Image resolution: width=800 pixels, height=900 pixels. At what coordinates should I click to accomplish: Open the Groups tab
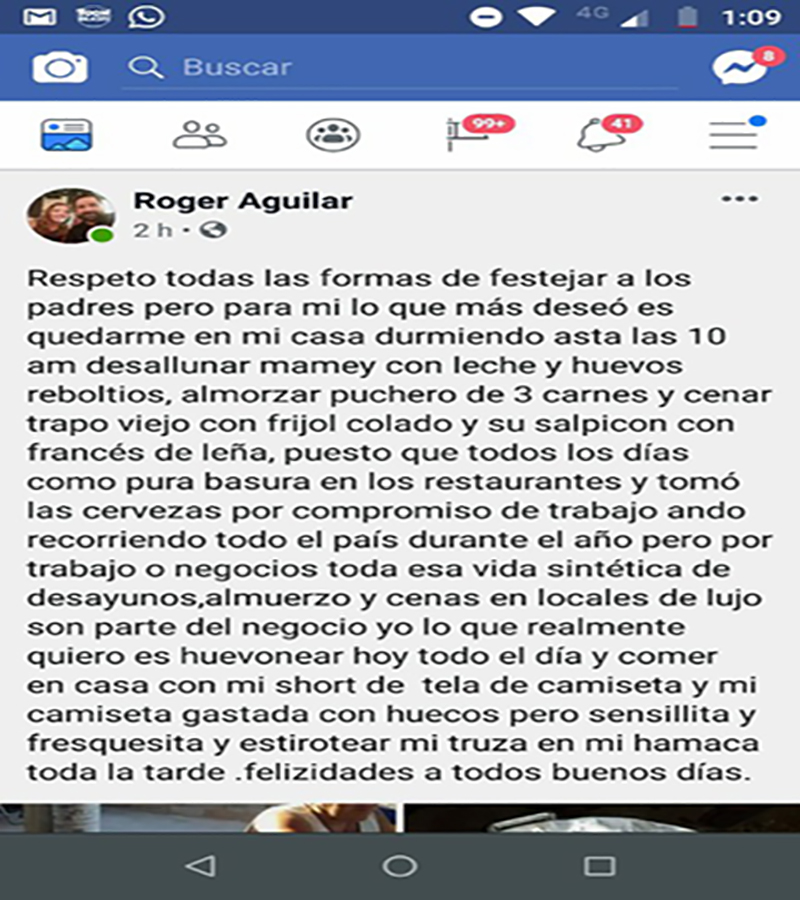pyautogui.click(x=333, y=135)
